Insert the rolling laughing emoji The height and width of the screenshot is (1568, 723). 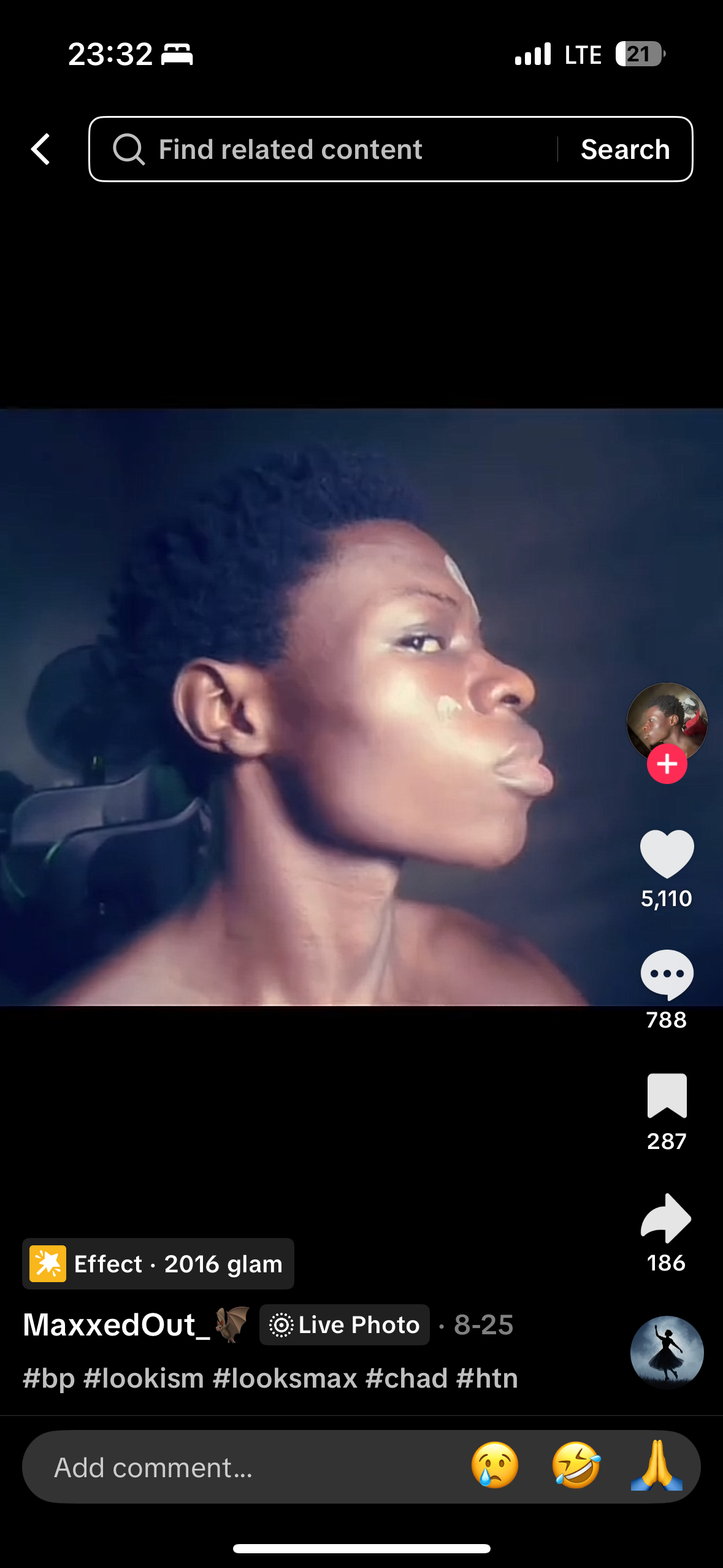click(576, 1466)
